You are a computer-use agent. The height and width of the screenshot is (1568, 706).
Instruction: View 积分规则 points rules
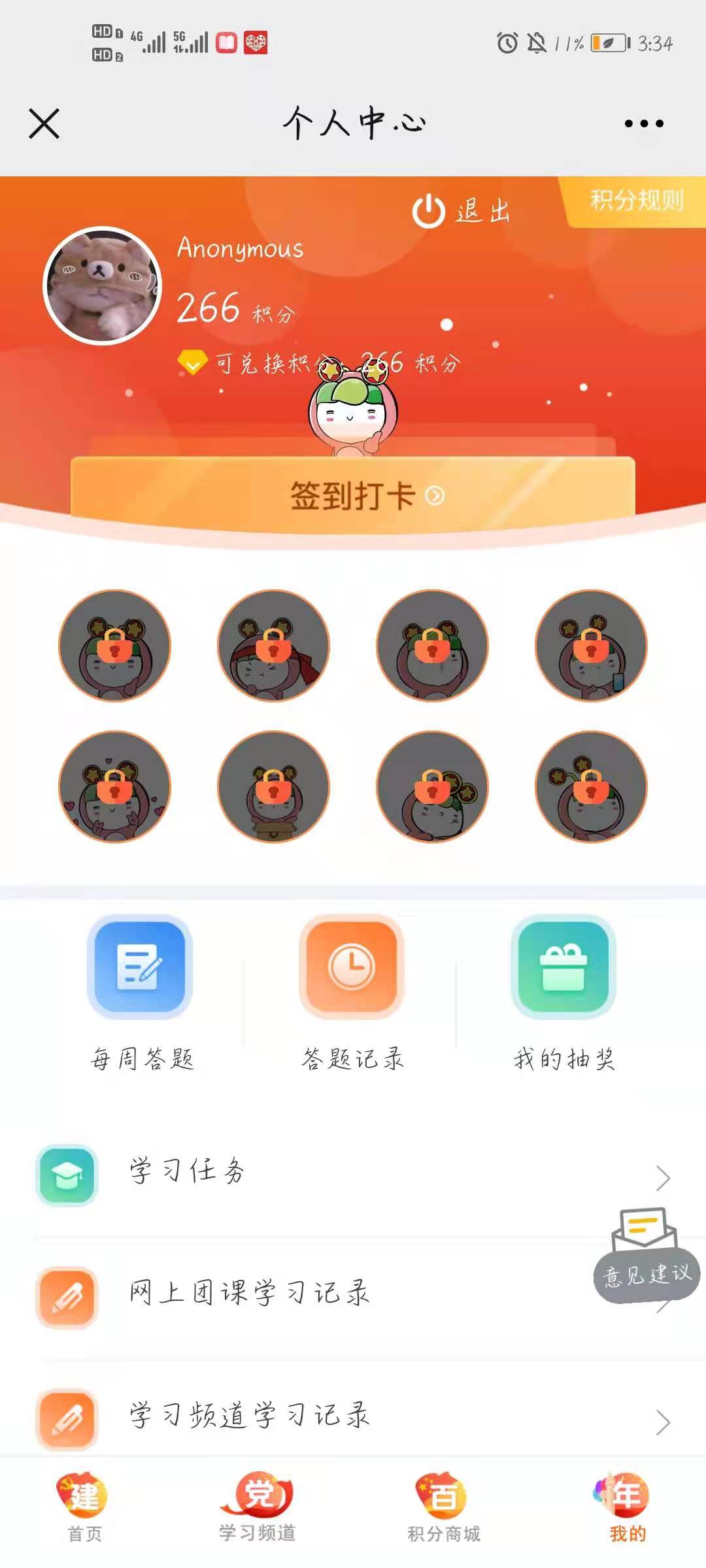634,201
